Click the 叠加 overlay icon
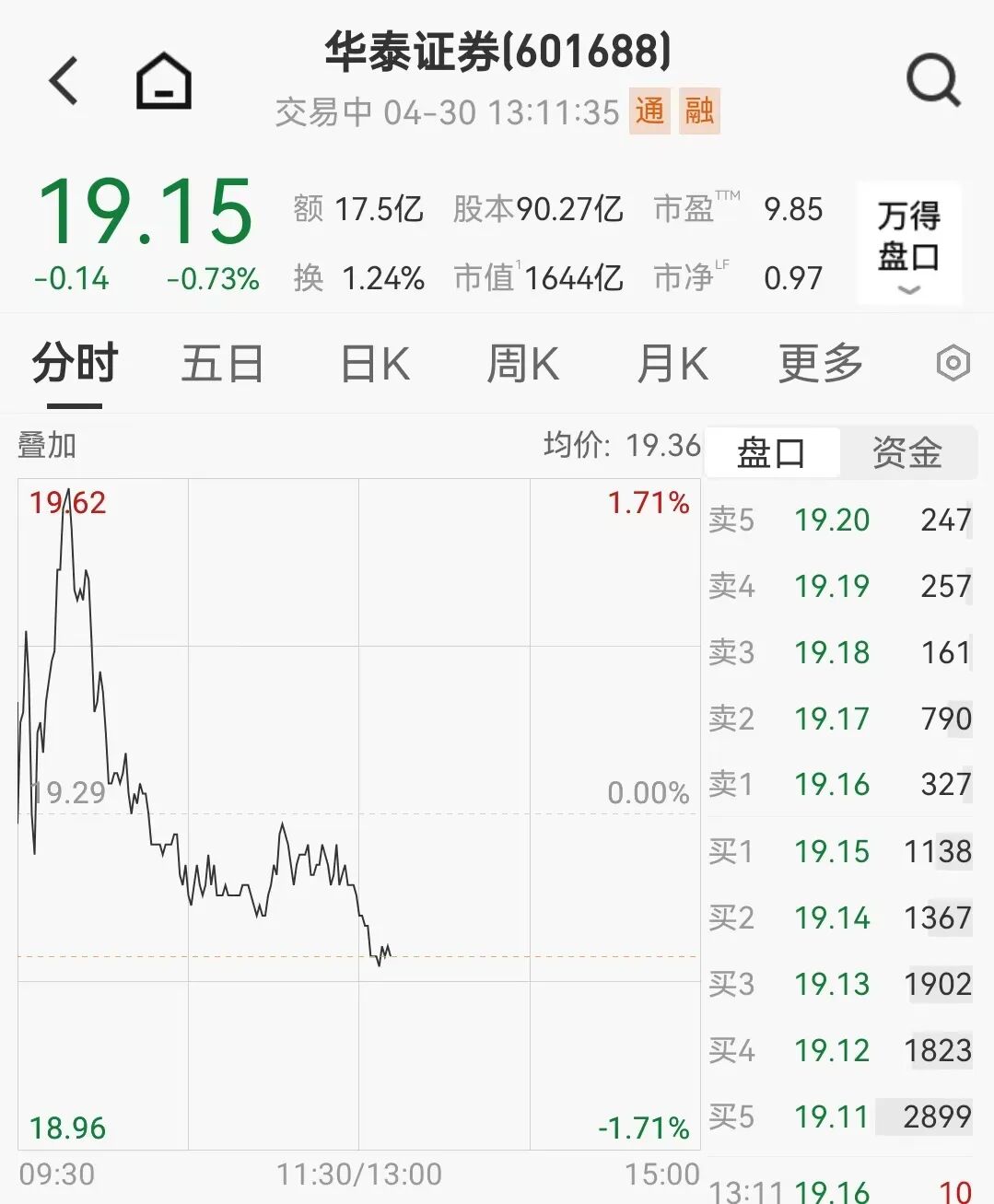 pyautogui.click(x=44, y=445)
